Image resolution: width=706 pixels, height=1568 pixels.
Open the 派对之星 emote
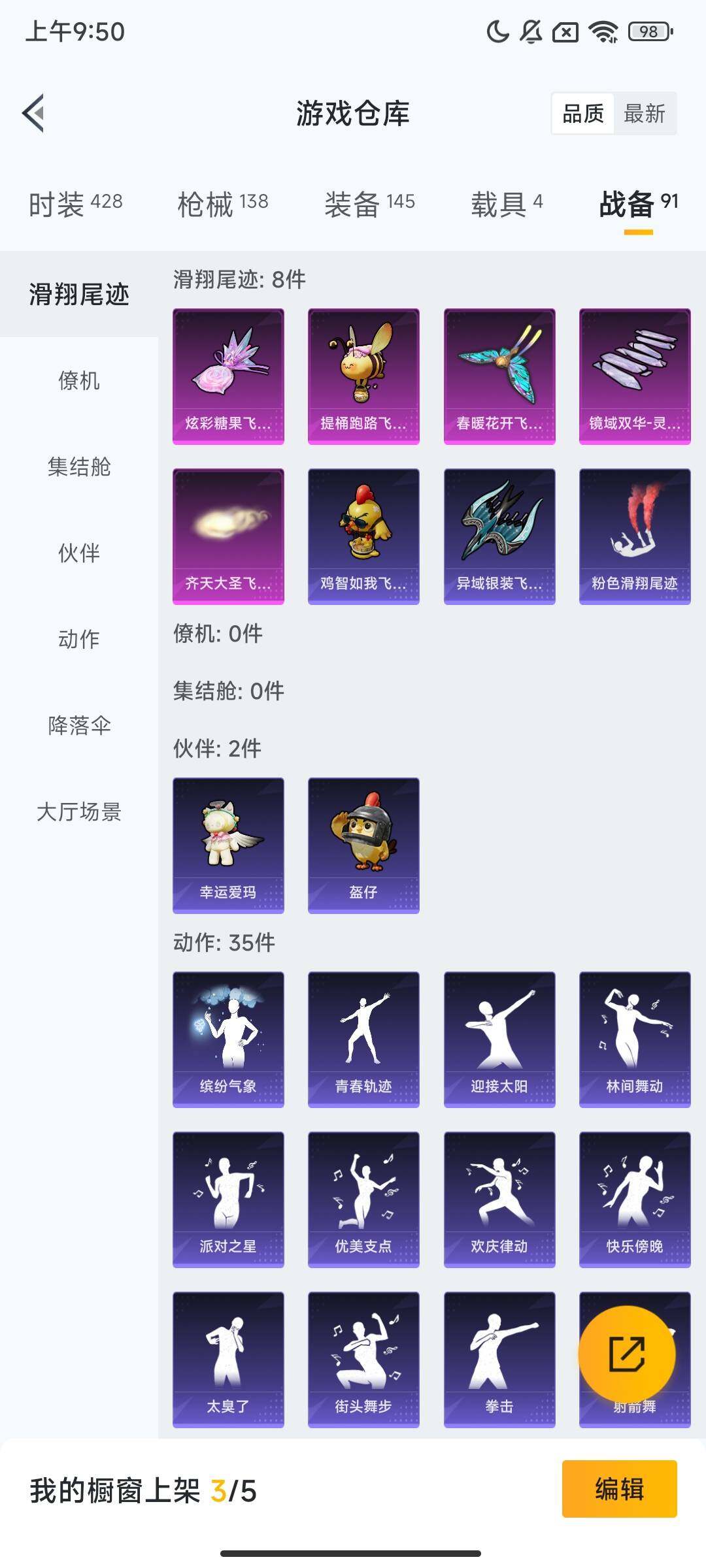click(228, 1199)
